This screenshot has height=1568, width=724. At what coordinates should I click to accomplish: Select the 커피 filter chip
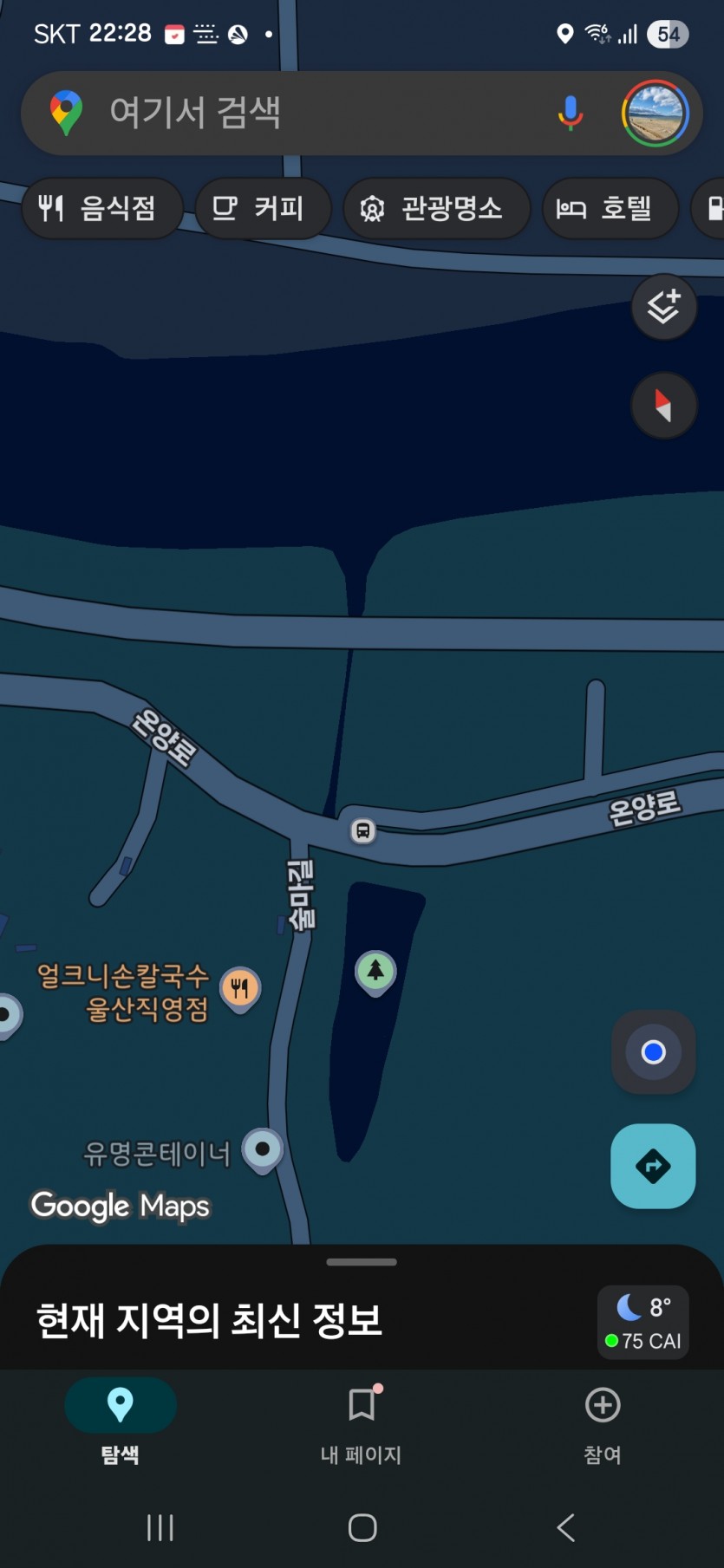coord(263,208)
